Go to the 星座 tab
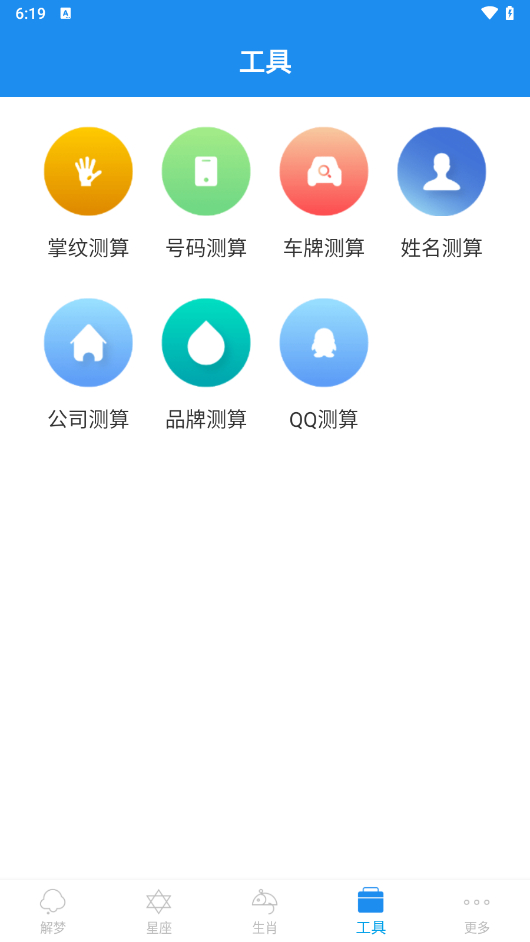 159,911
